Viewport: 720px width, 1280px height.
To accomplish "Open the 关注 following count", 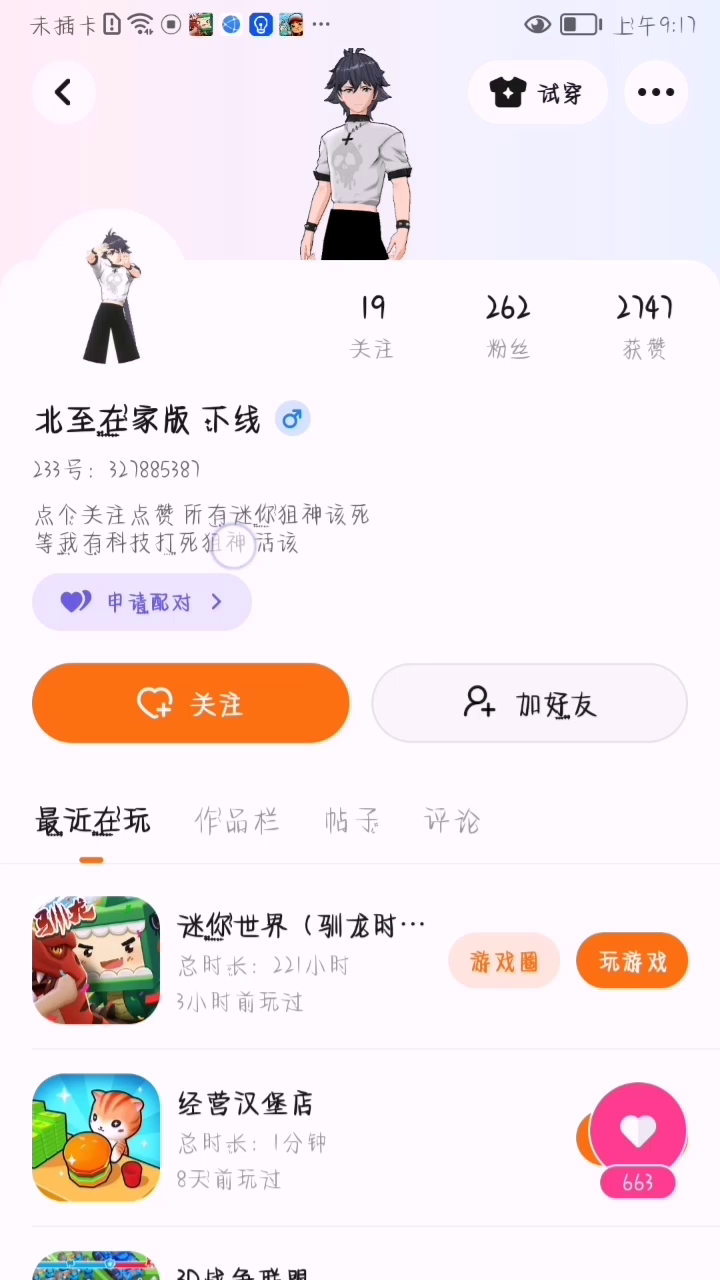I will pyautogui.click(x=372, y=325).
